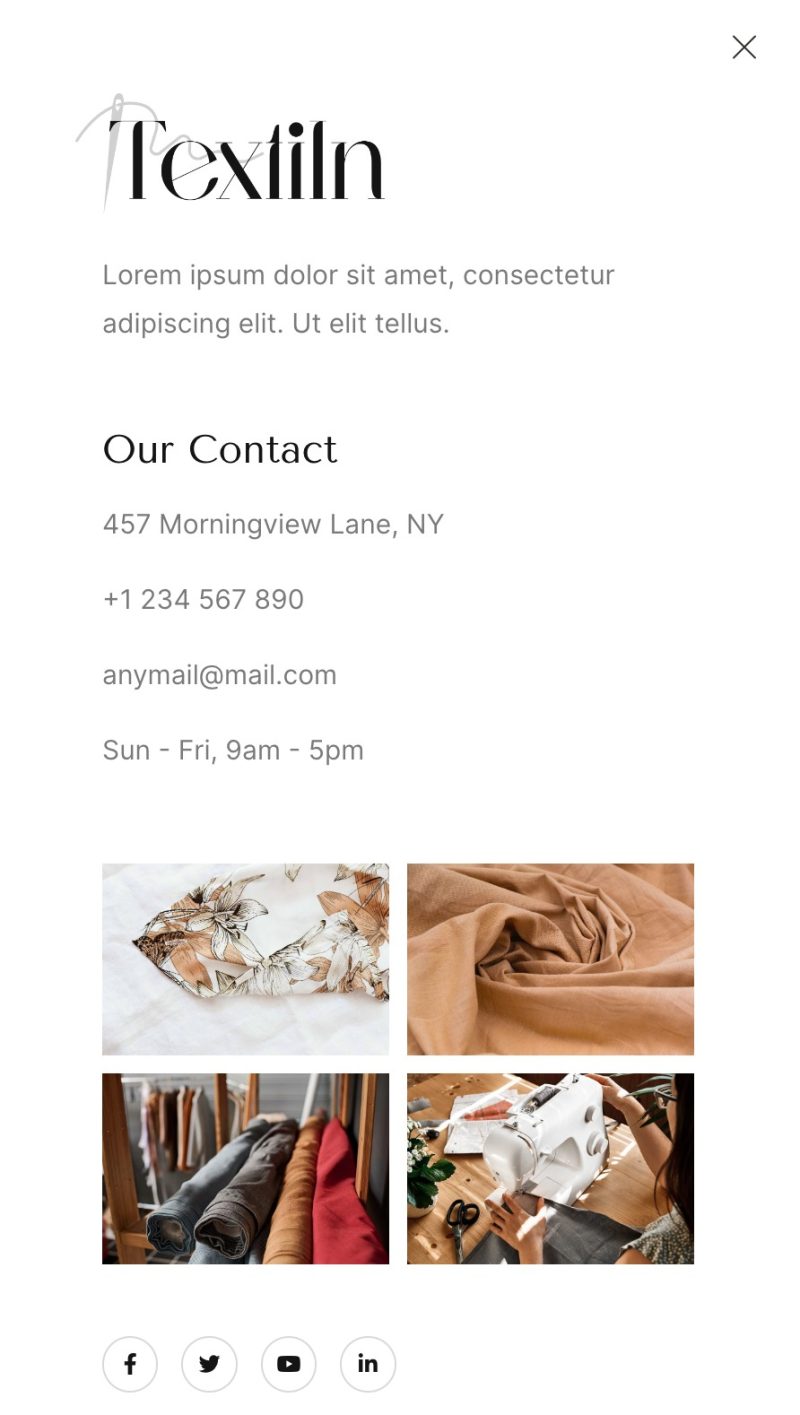Image resolution: width=800 pixels, height=1415 pixels.
Task: Go to the YouTube channel
Action: (x=289, y=1364)
